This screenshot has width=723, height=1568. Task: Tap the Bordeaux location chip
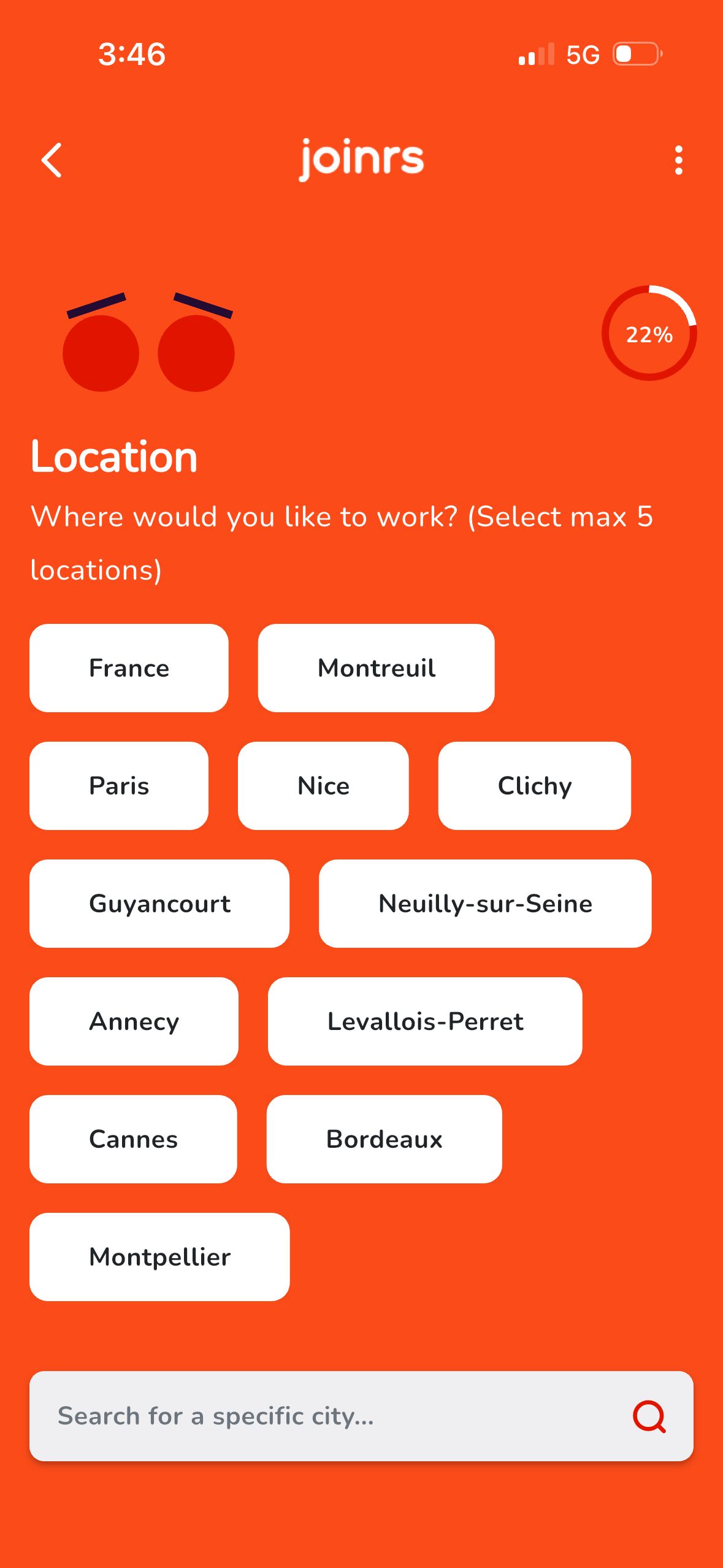(384, 1139)
